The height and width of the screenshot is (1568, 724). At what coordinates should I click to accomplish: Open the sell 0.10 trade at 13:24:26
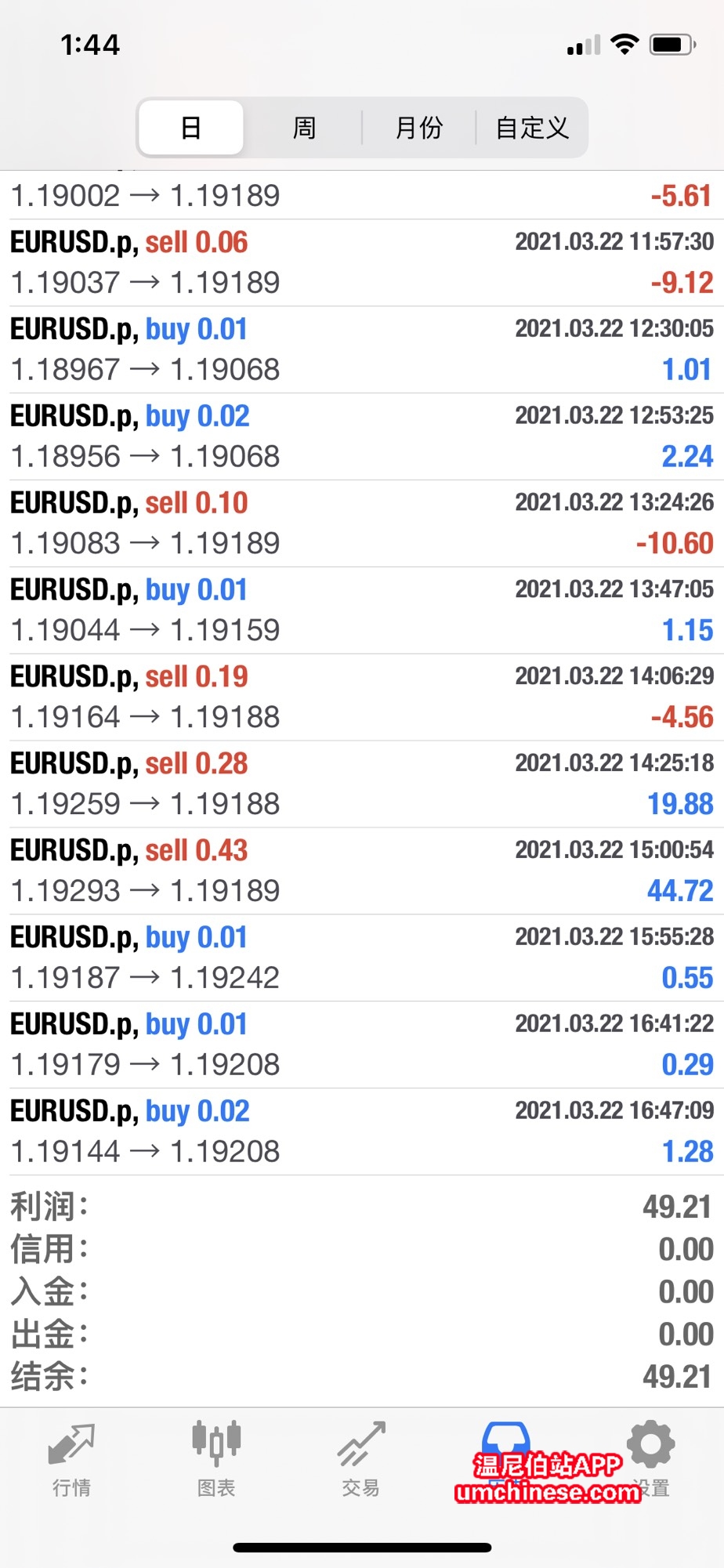click(362, 523)
